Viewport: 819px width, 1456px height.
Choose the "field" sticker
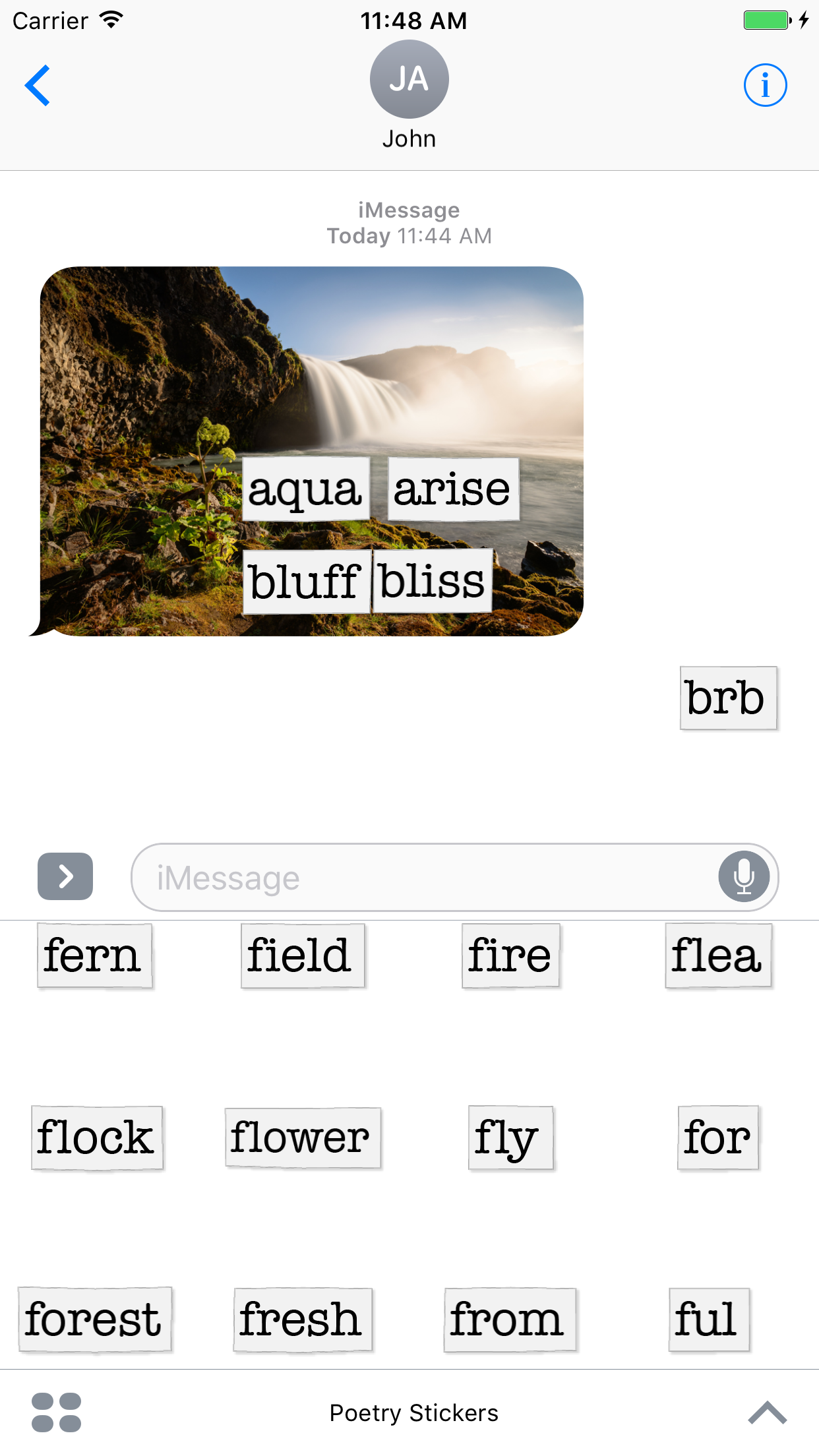[x=303, y=956]
